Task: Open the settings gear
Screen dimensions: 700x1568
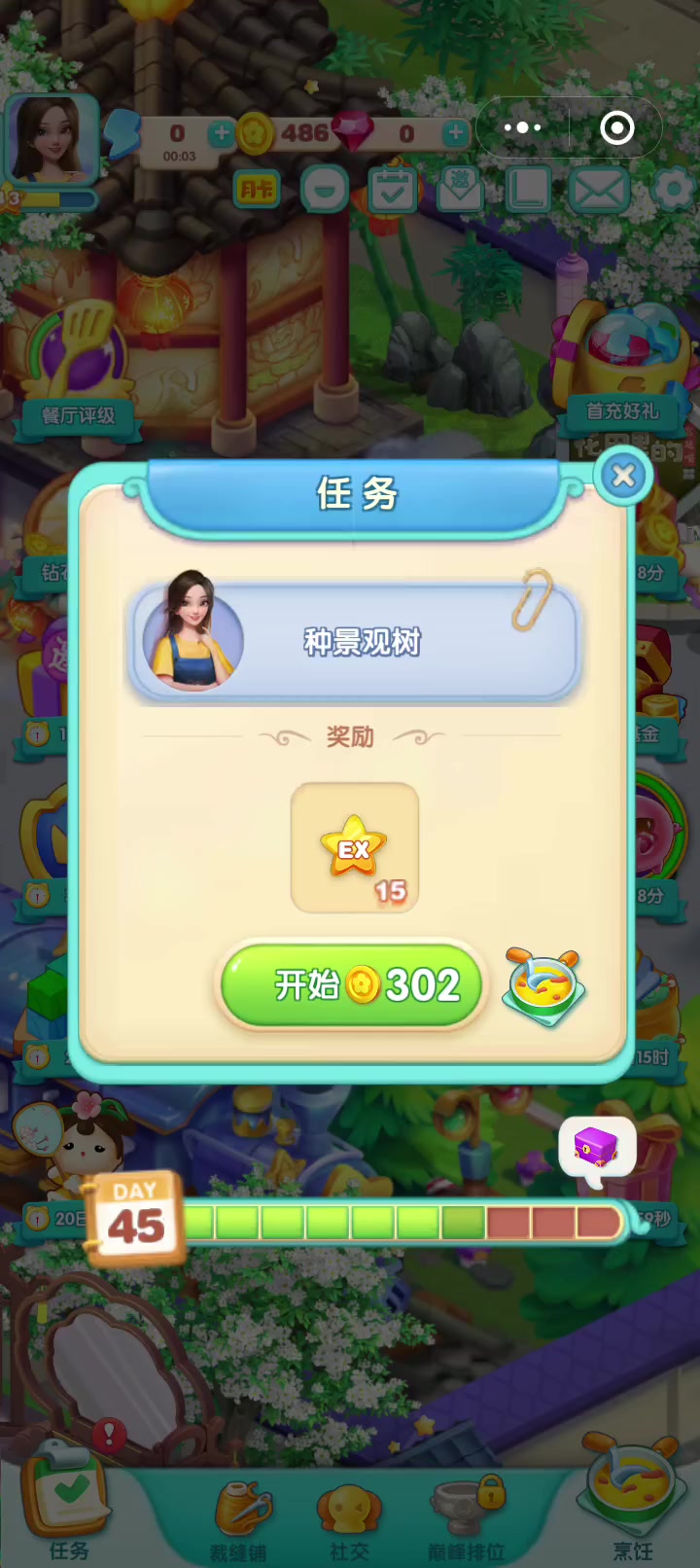Action: (x=673, y=188)
